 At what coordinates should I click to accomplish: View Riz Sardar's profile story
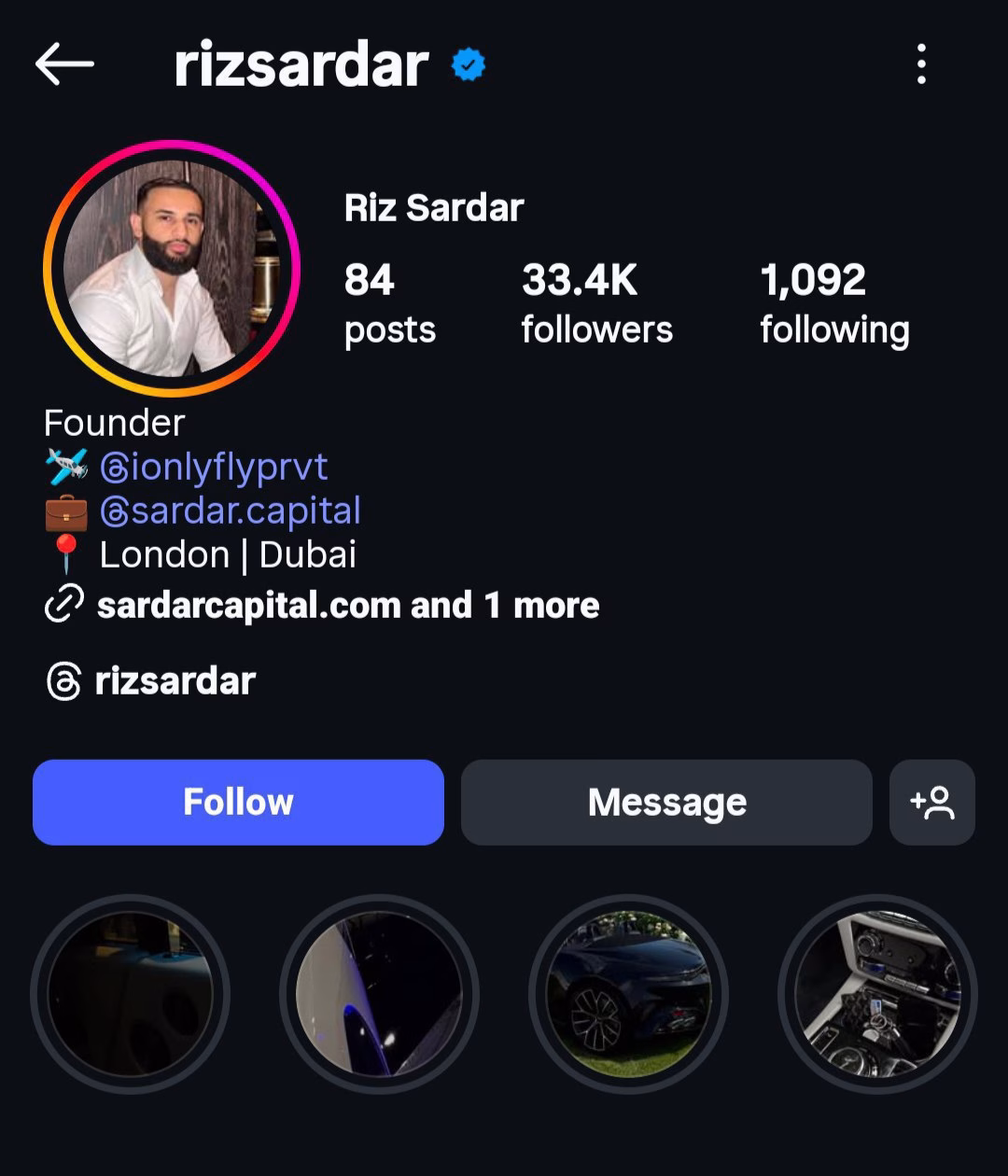[x=172, y=269]
